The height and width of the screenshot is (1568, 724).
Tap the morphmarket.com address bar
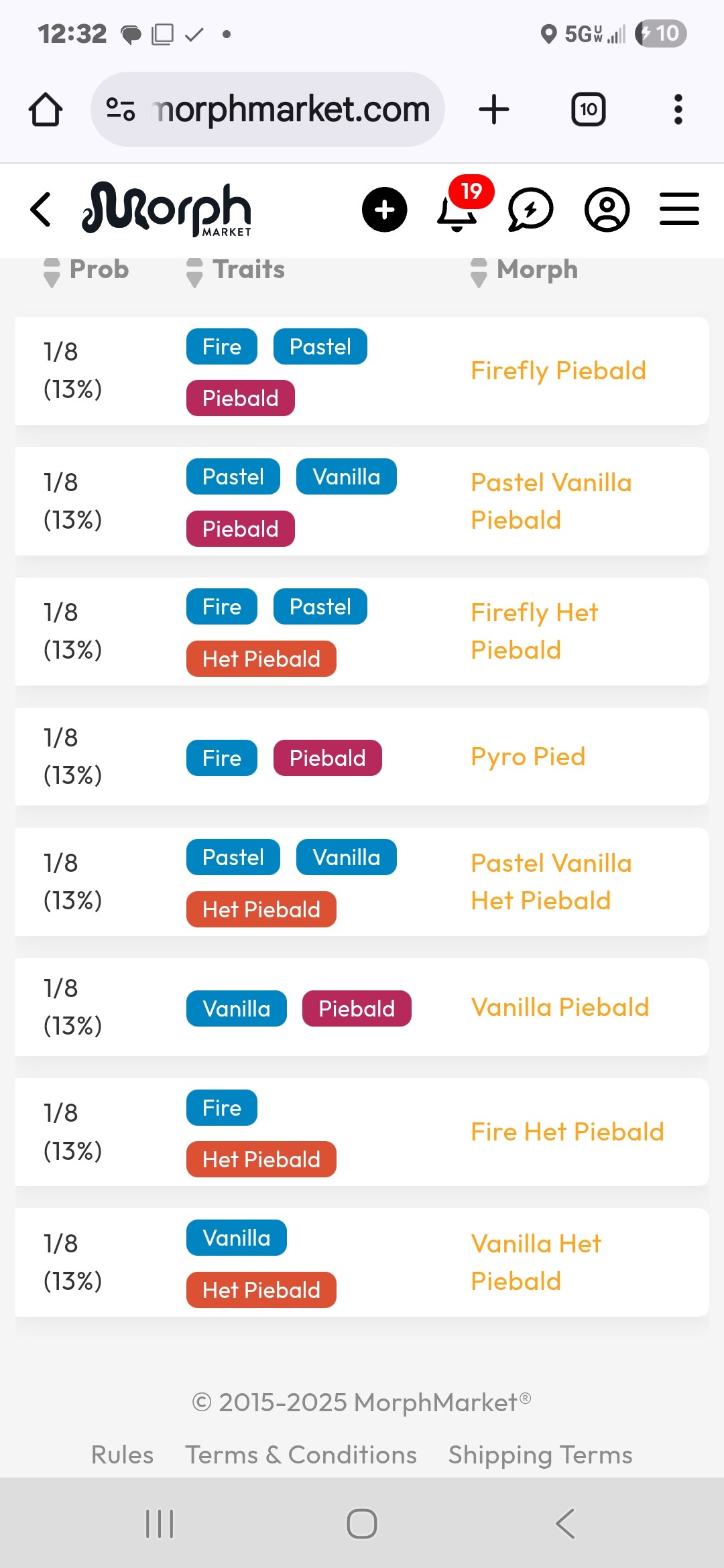267,109
